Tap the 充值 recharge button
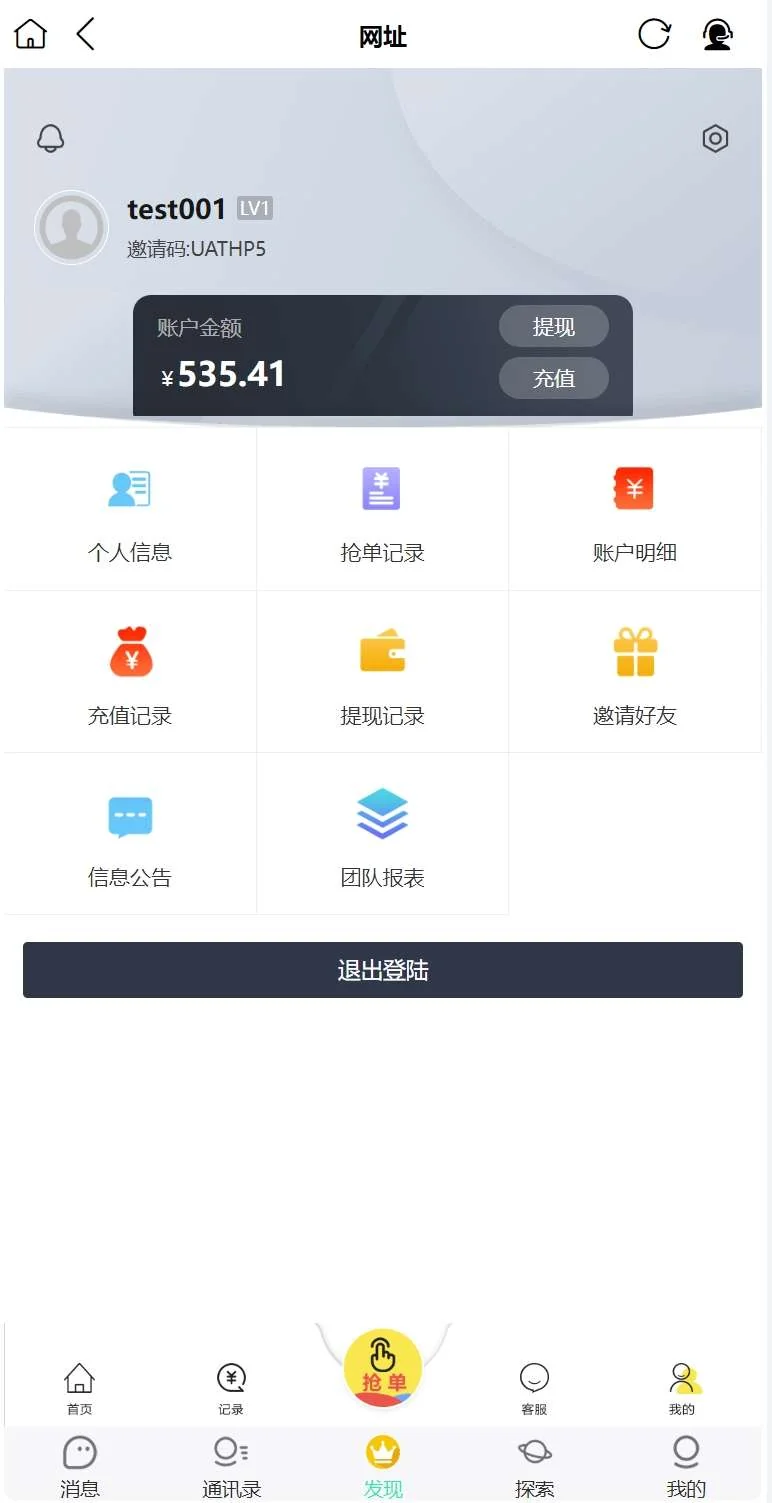Image resolution: width=772 pixels, height=1503 pixels. coord(553,378)
